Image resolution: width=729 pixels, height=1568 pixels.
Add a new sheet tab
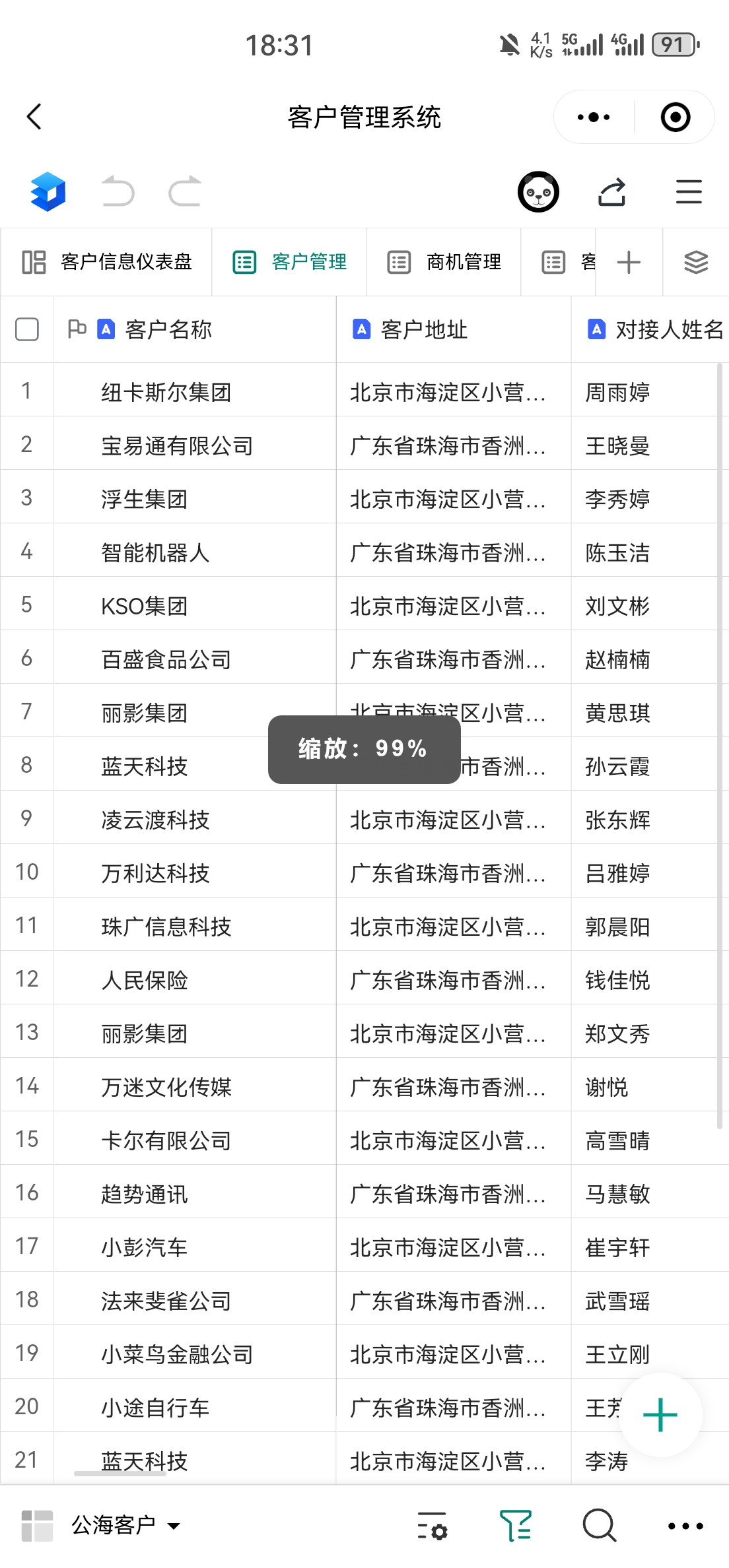[x=629, y=262]
